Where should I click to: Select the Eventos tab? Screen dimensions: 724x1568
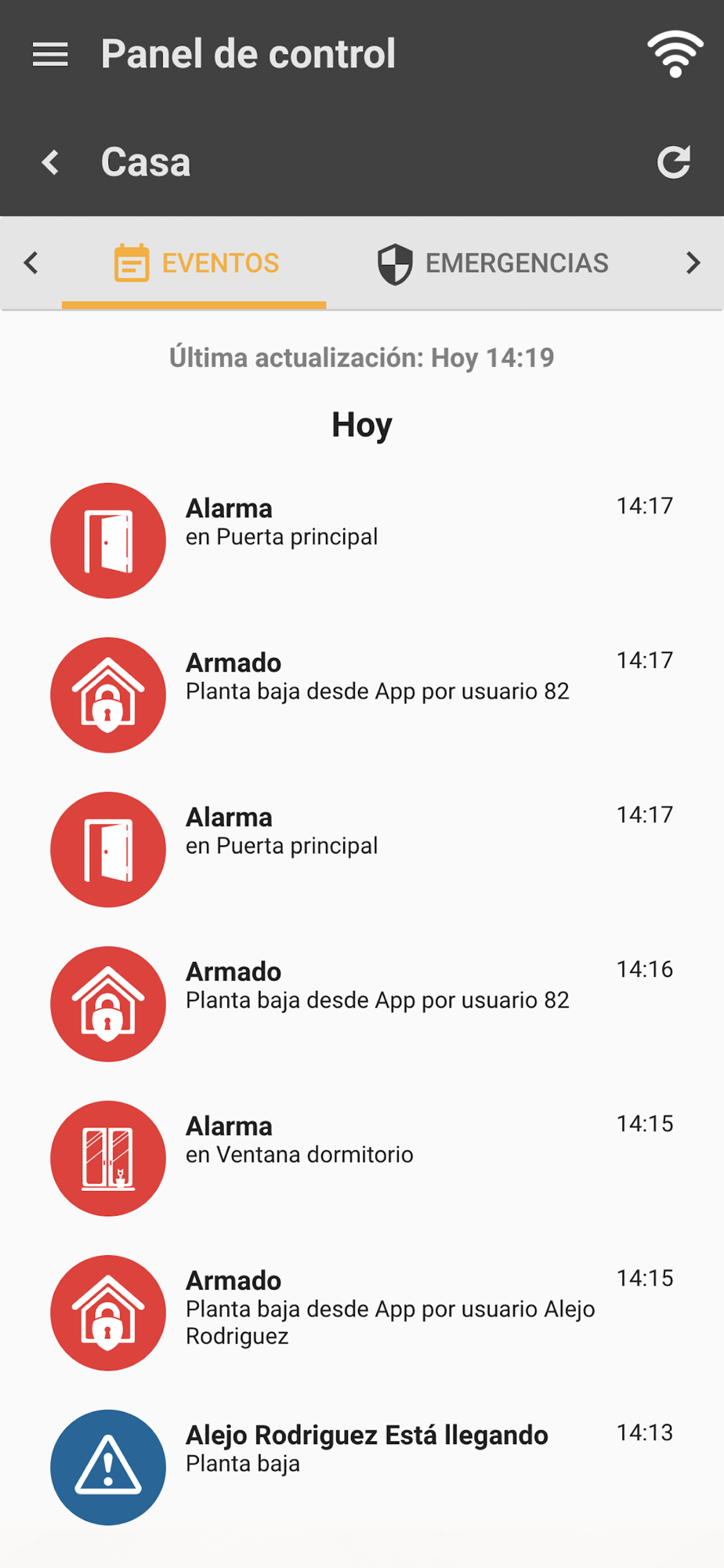point(195,263)
